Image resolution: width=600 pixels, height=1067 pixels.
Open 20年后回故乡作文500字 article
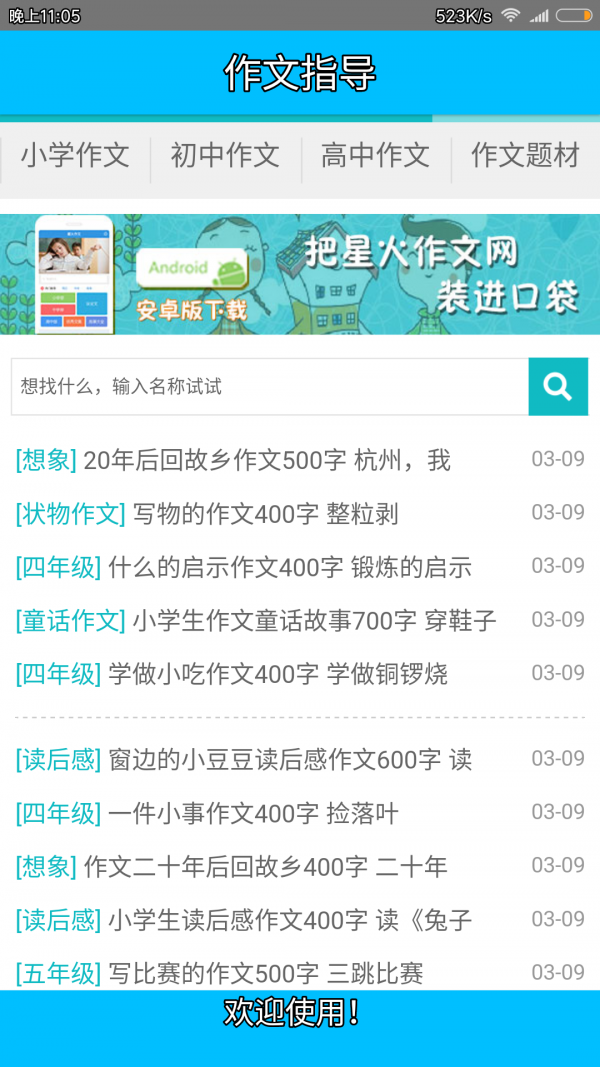pyautogui.click(x=267, y=460)
